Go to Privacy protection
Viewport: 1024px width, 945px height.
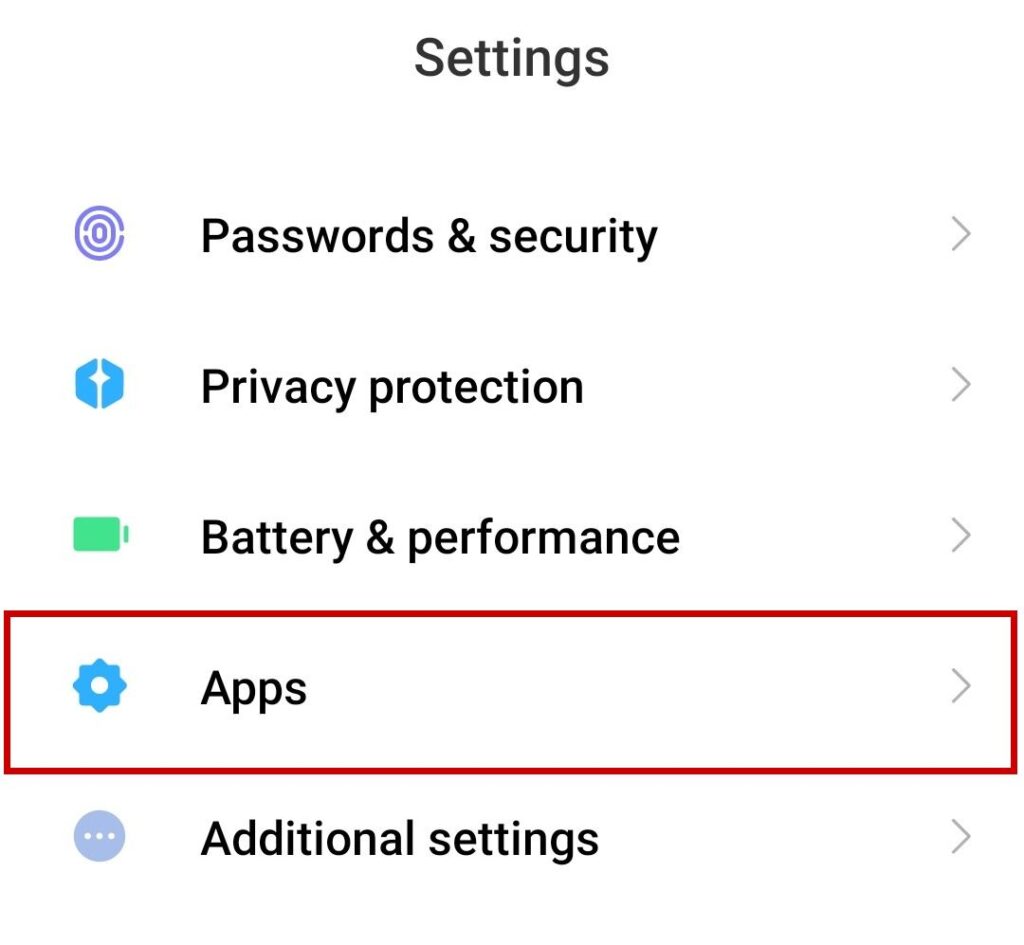392,387
